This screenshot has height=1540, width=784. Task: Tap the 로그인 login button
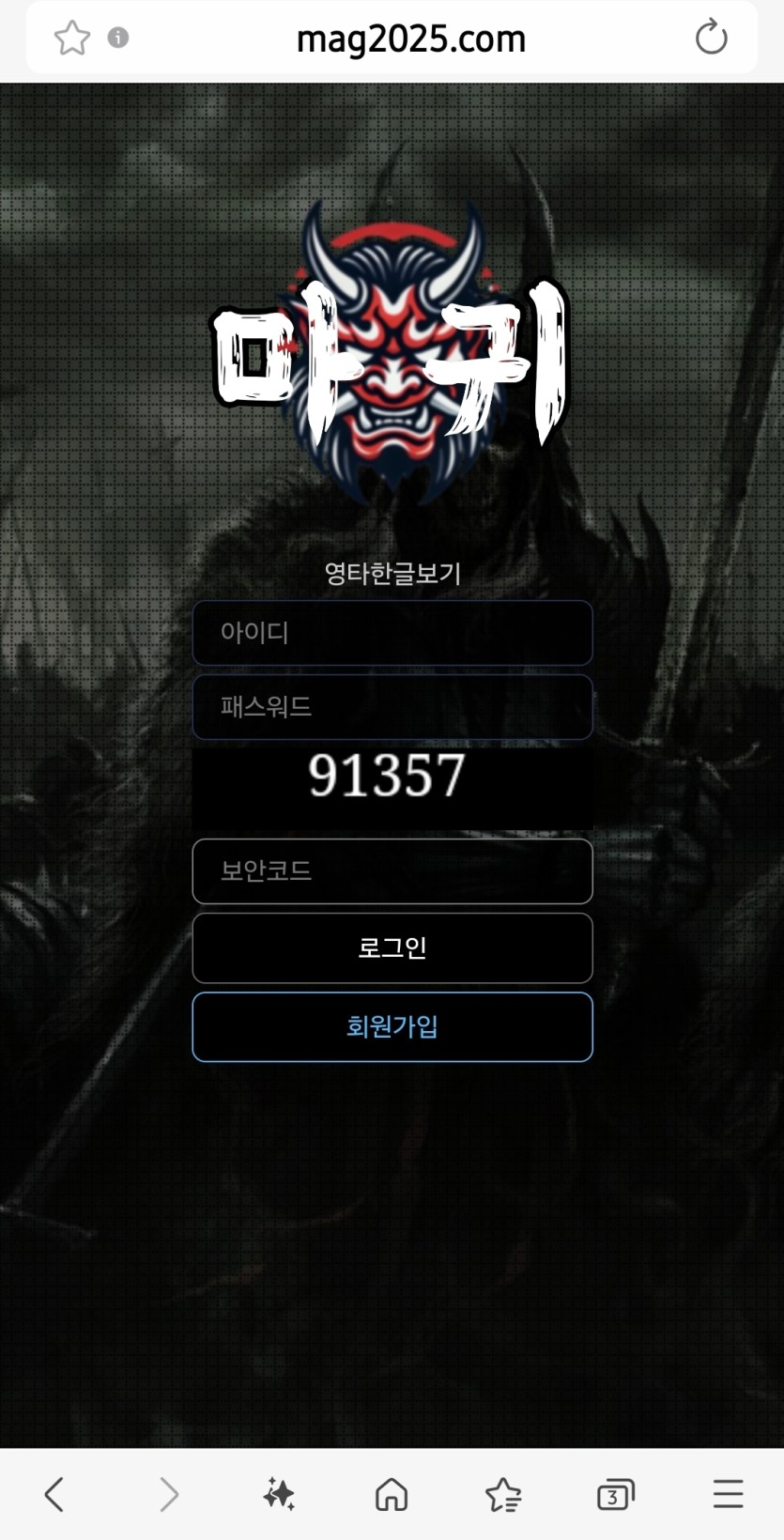[x=392, y=948]
